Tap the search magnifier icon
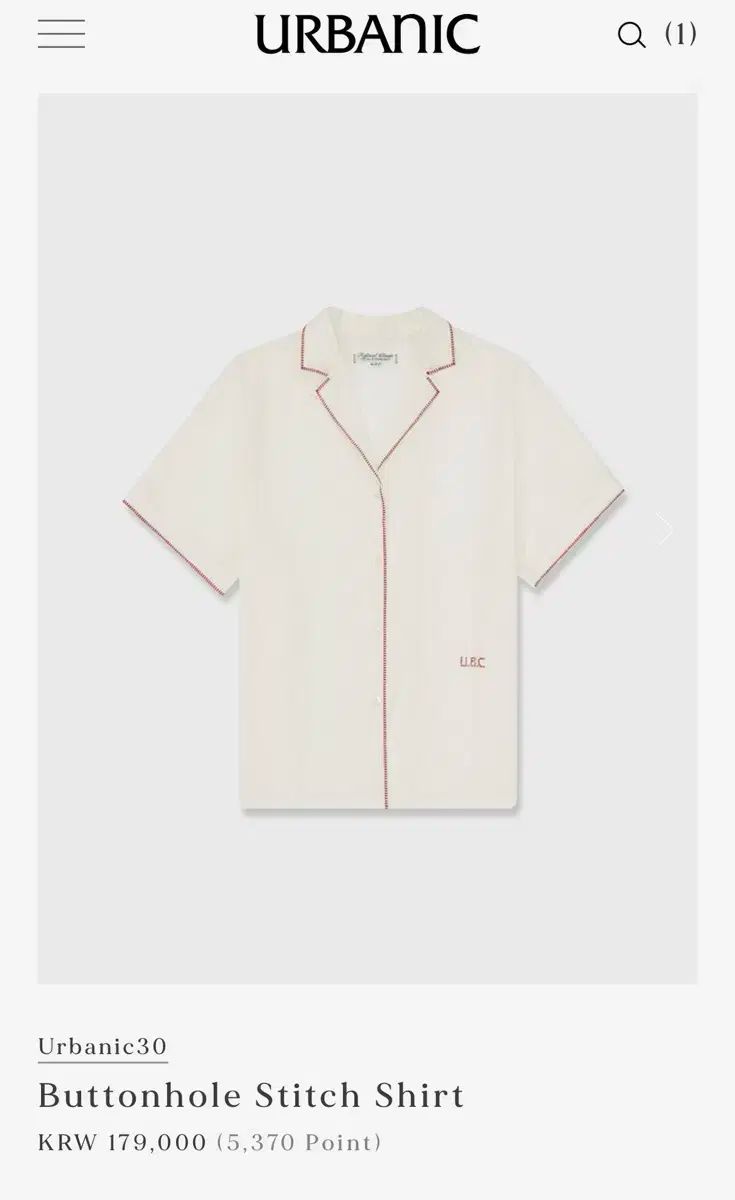 [631, 35]
